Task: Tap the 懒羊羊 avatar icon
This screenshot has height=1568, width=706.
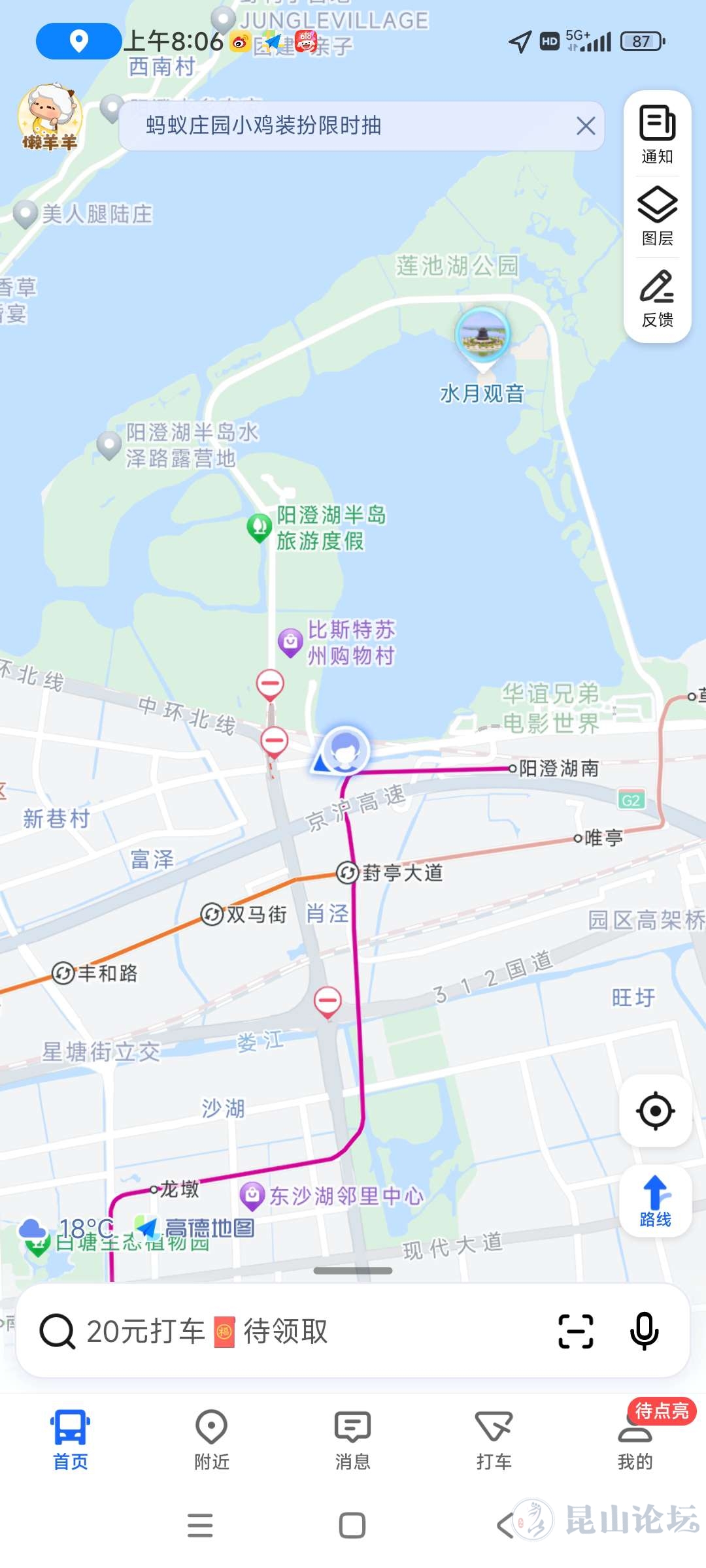Action: [50, 118]
